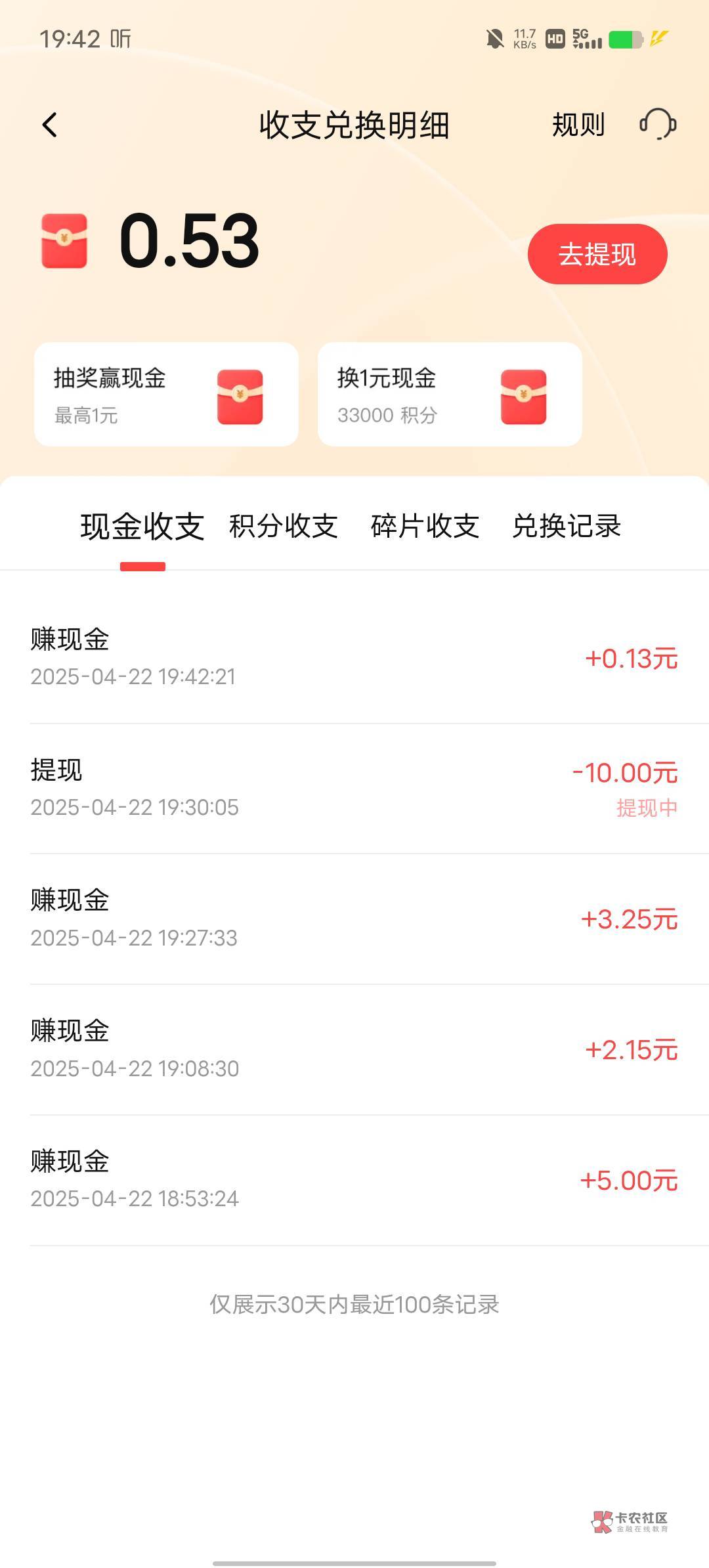Open the 抽奖赢现金 lottery card
The height and width of the screenshot is (1568, 709).
click(x=166, y=394)
